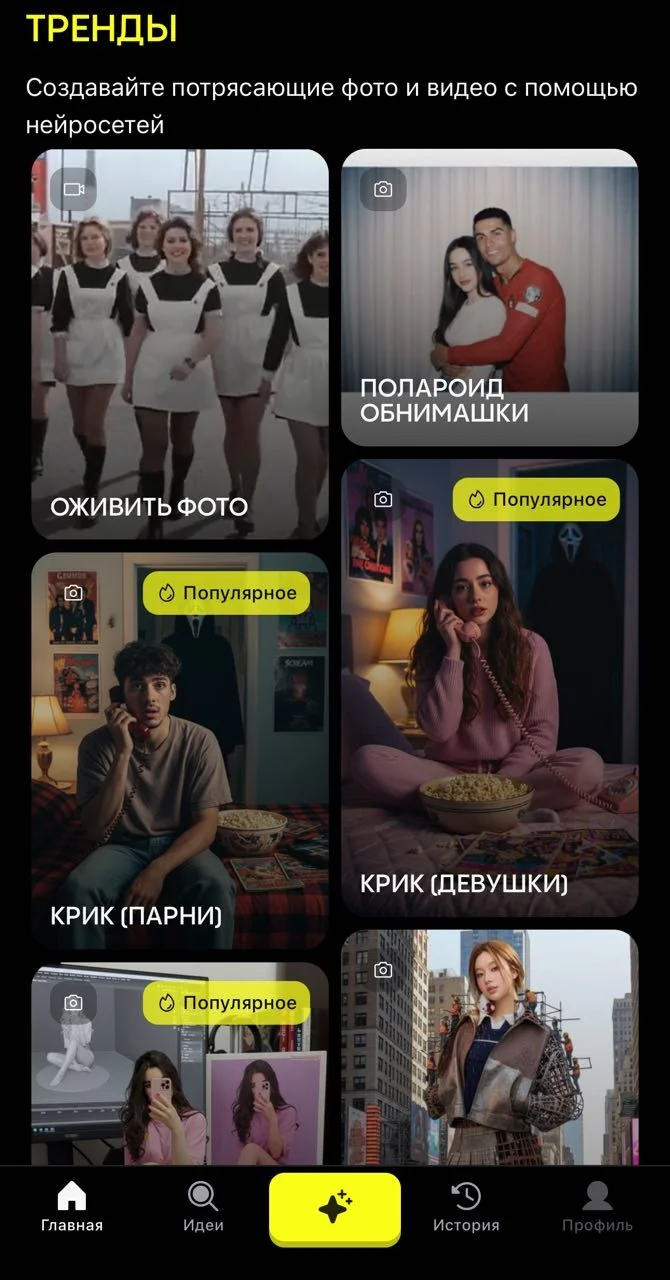The height and width of the screenshot is (1280, 670).
Task: Switch to the Идеи tab
Action: 203,1207
